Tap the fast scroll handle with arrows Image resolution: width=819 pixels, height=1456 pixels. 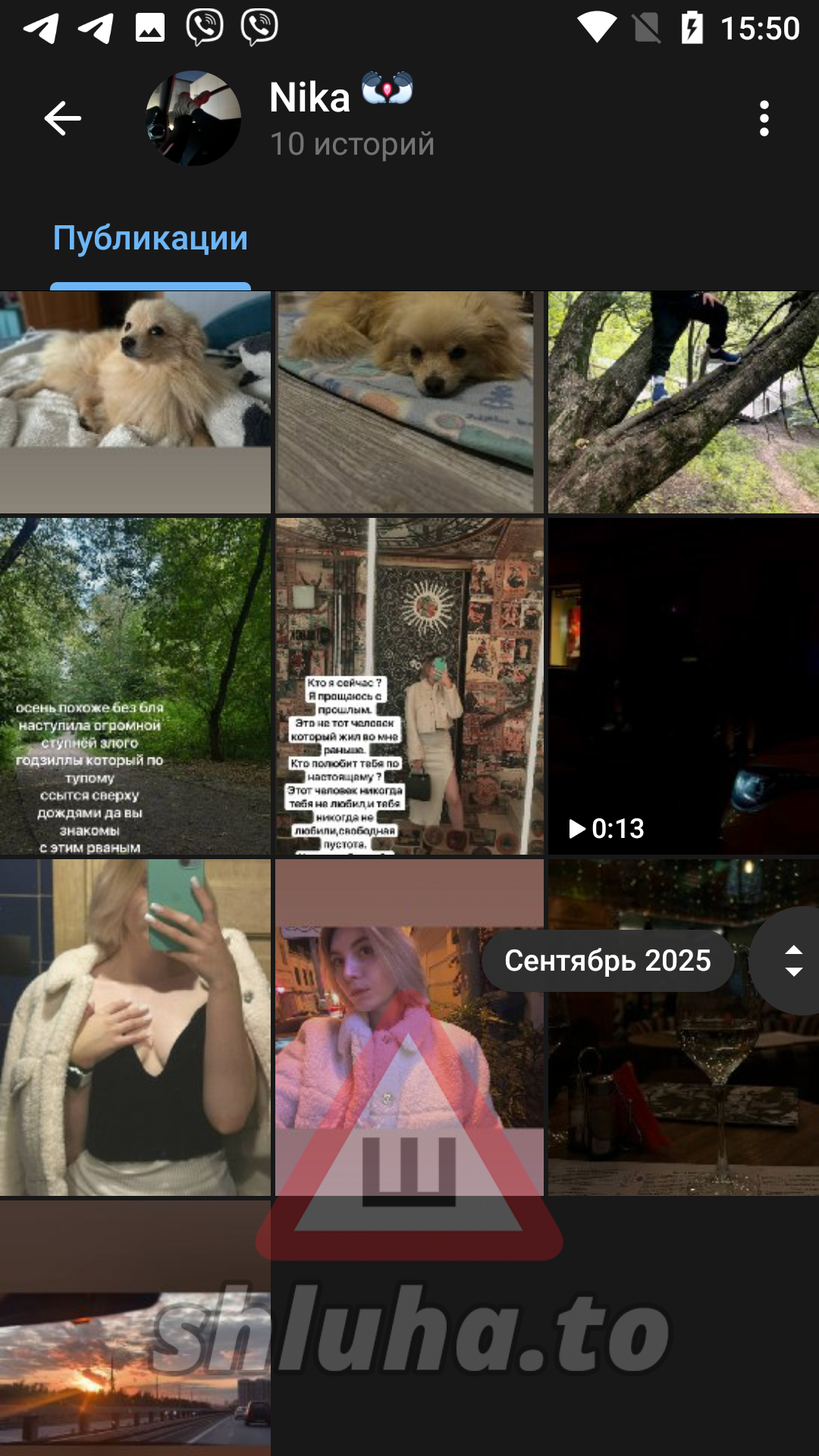793,961
